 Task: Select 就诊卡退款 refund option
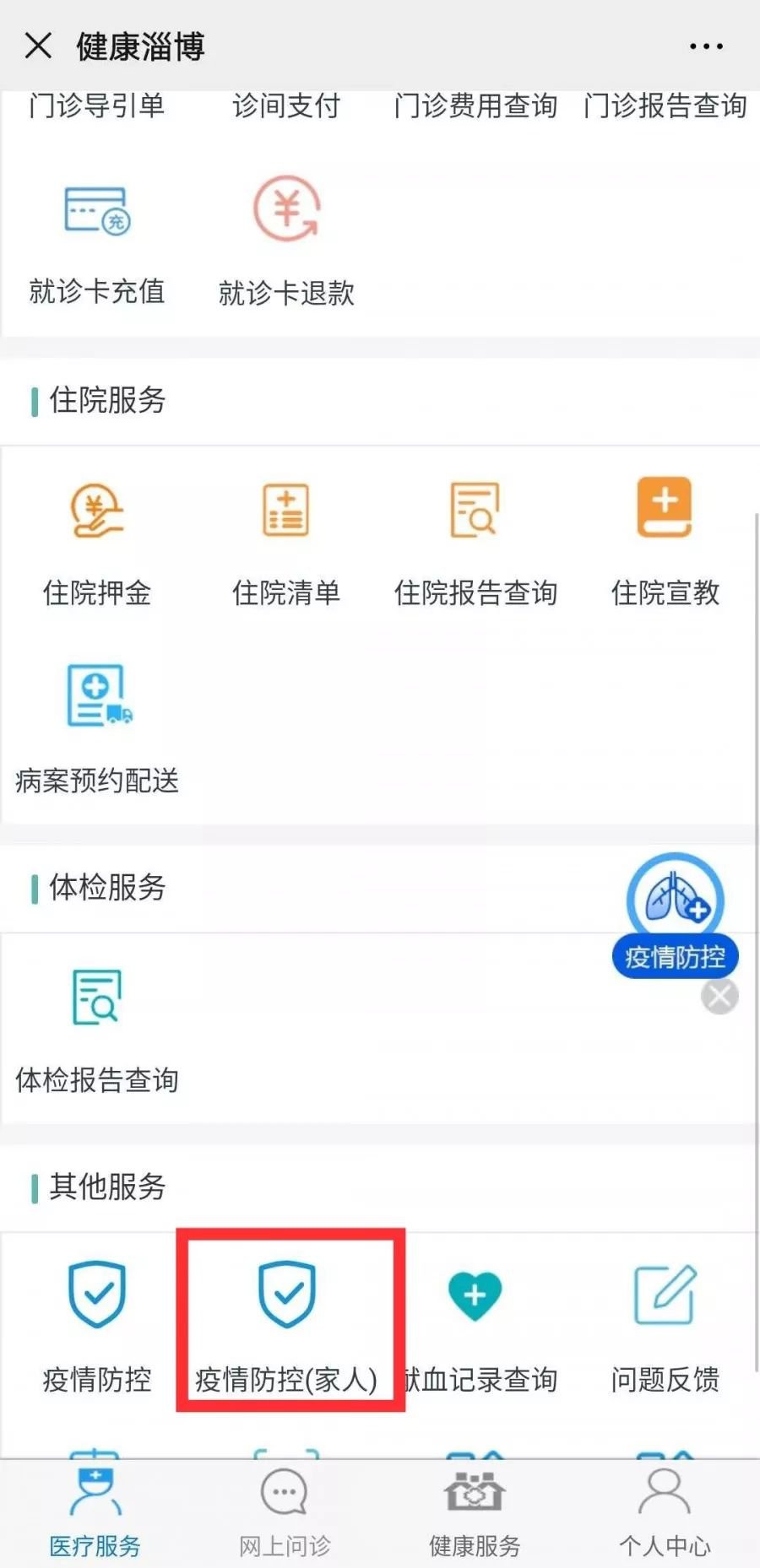286,243
